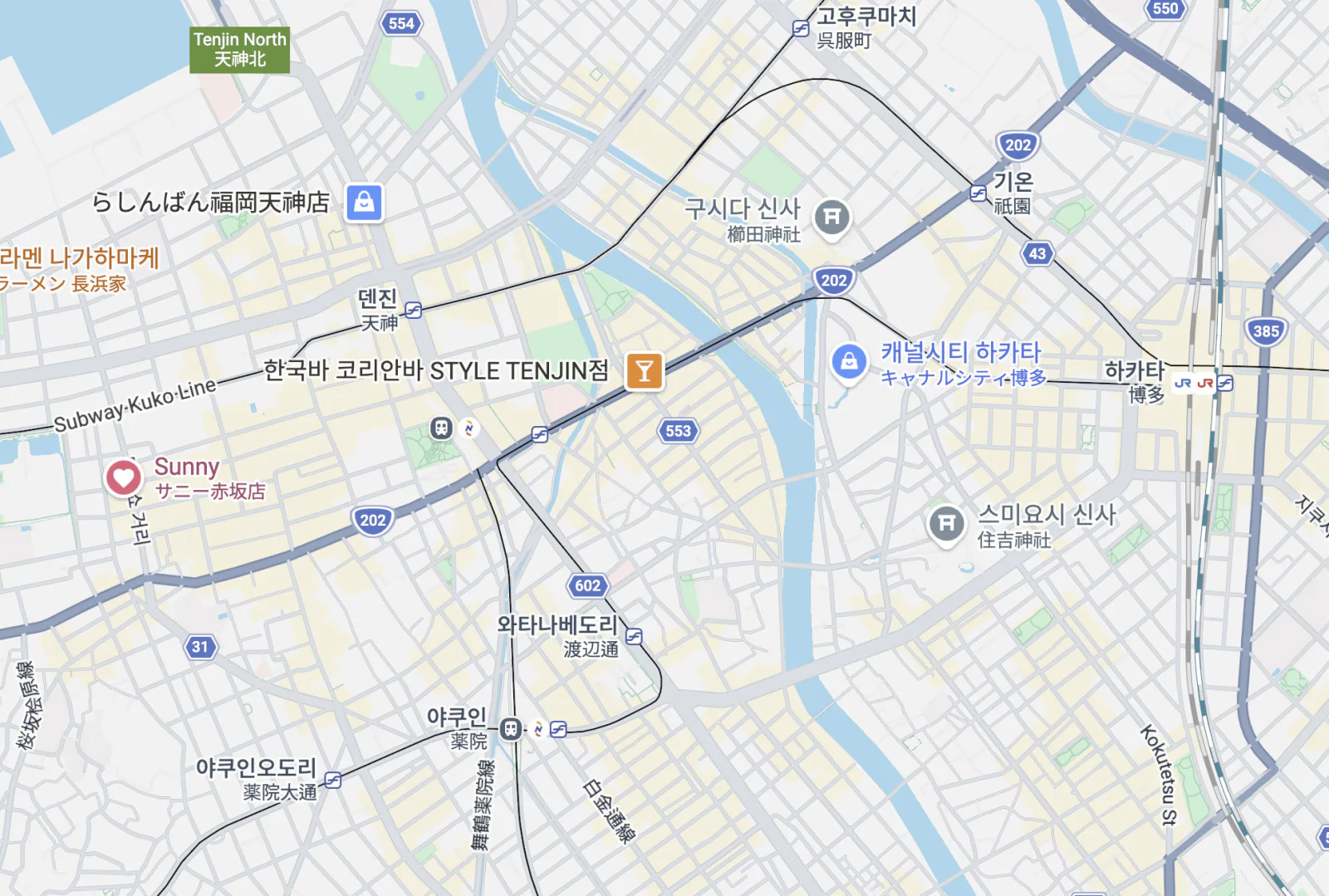Select the 기온 祇園 subway station

tap(978, 193)
